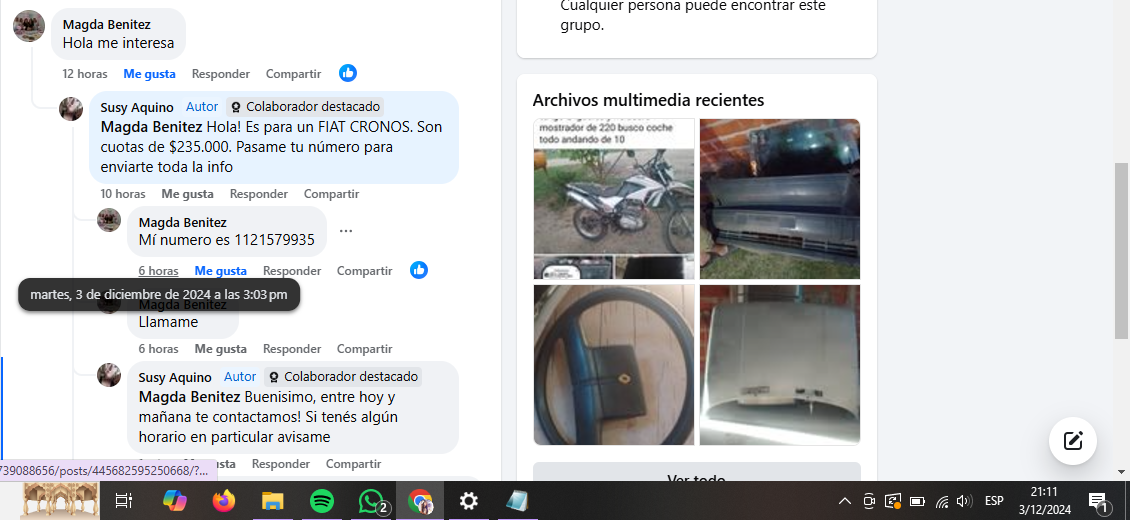Compose a new message with pencil button

(1072, 441)
